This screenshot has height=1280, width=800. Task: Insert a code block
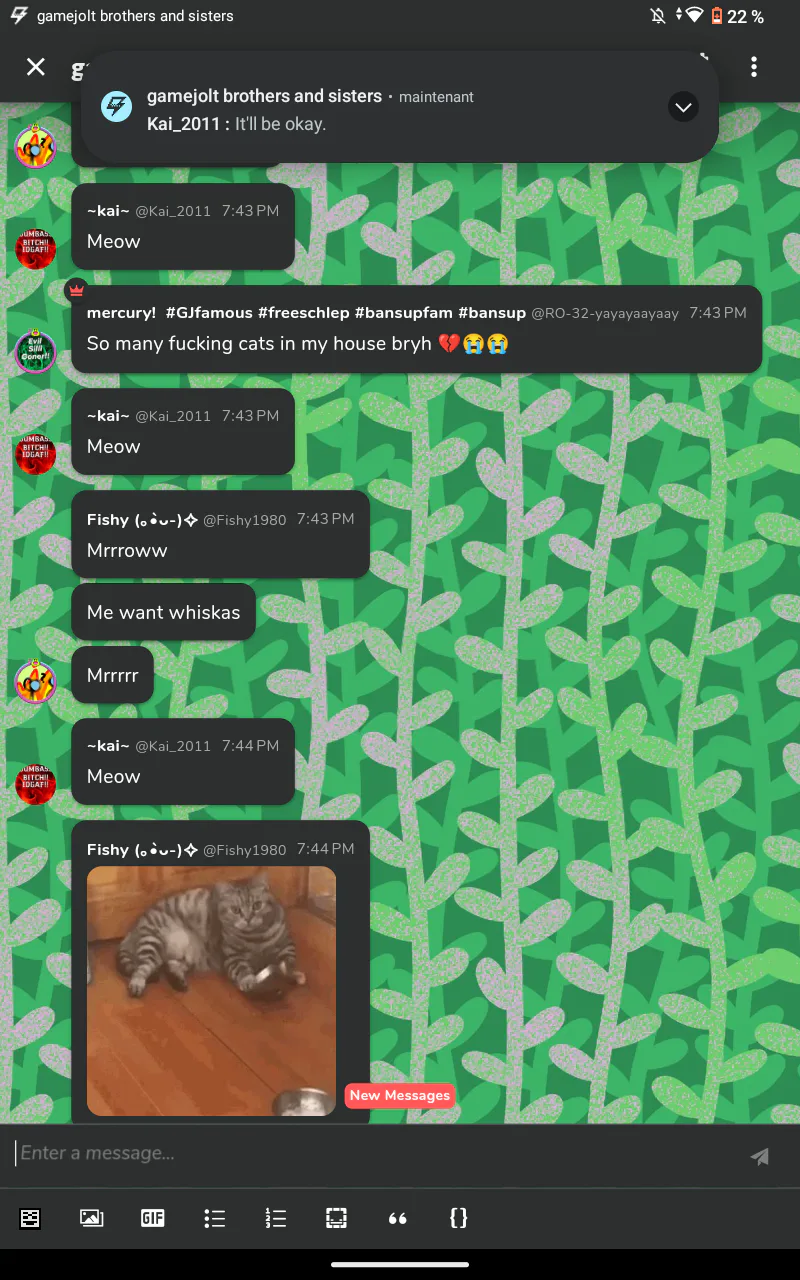coord(459,1218)
